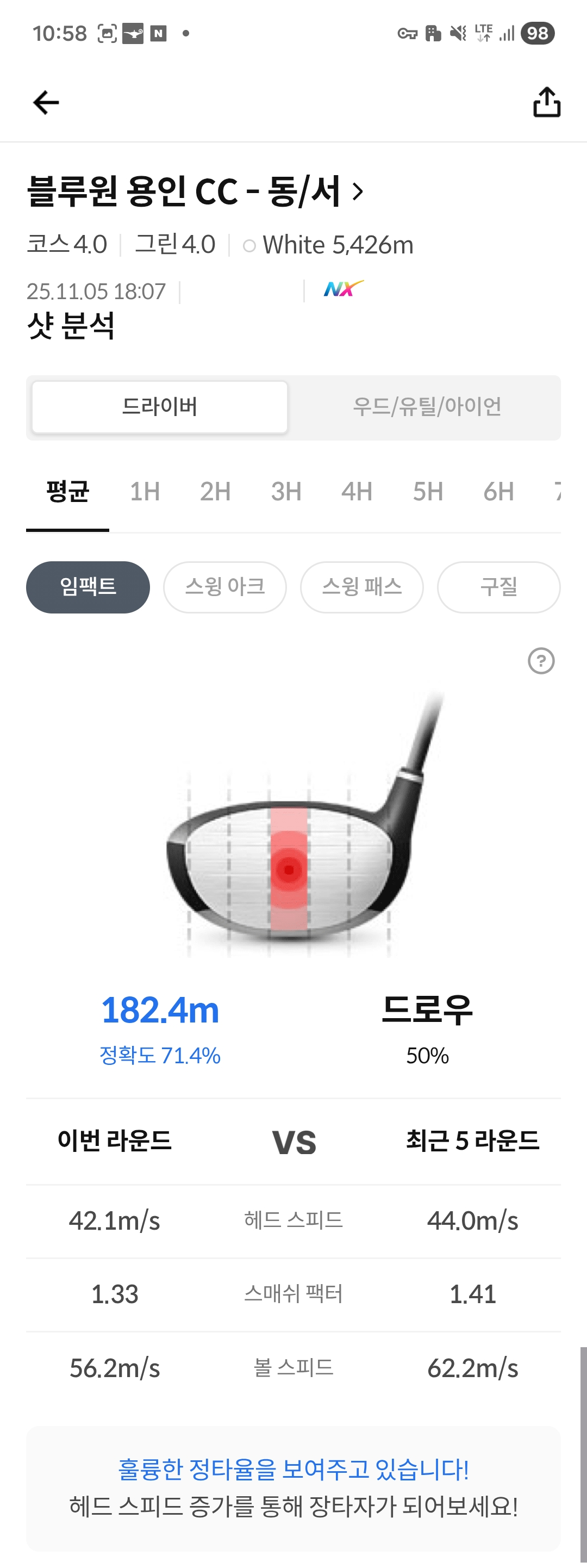Switch to 우드/유틸/아이언 segment
This screenshot has height=1568, width=587.
coord(427,407)
